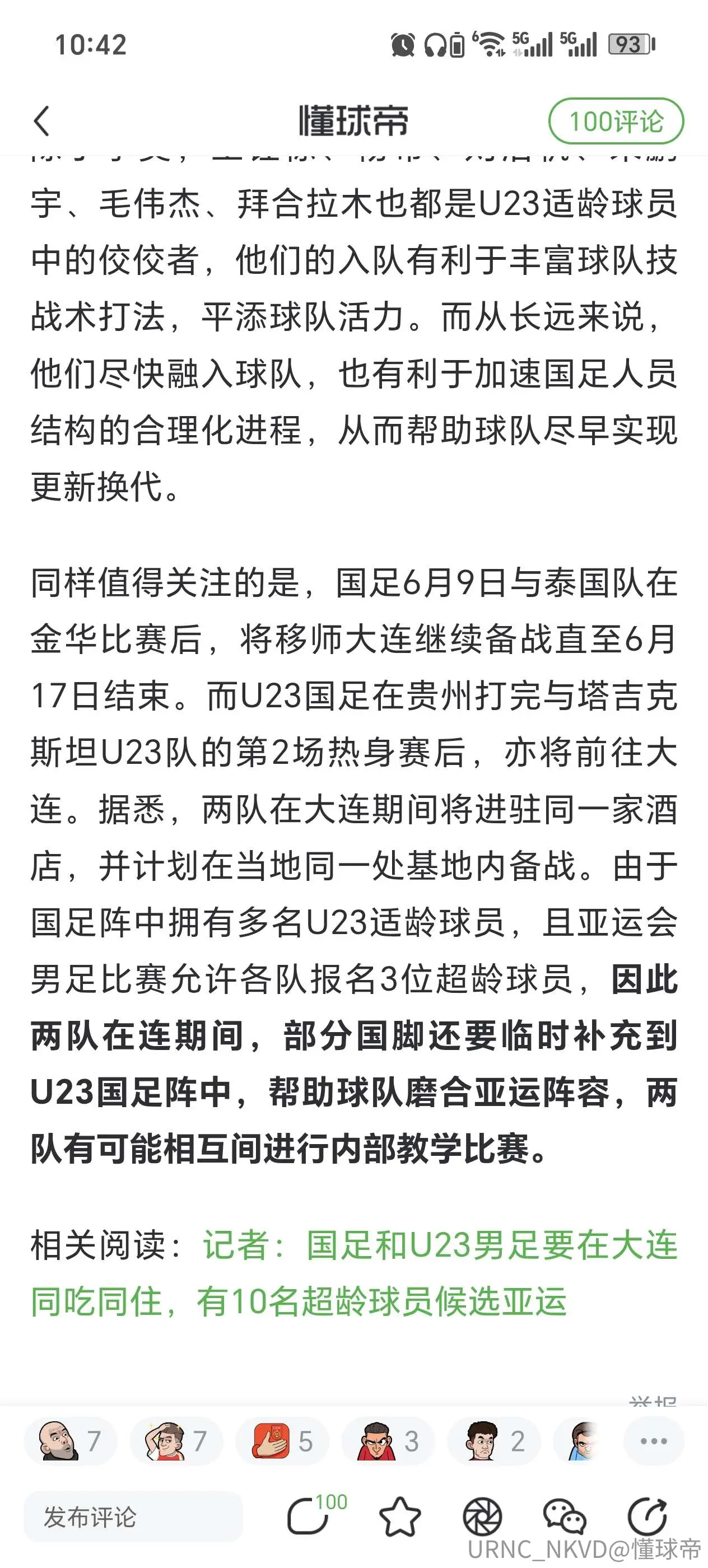Open the share arrow at bottom bar
Image resolution: width=708 pixels, height=1568 pixels.
click(x=647, y=1516)
